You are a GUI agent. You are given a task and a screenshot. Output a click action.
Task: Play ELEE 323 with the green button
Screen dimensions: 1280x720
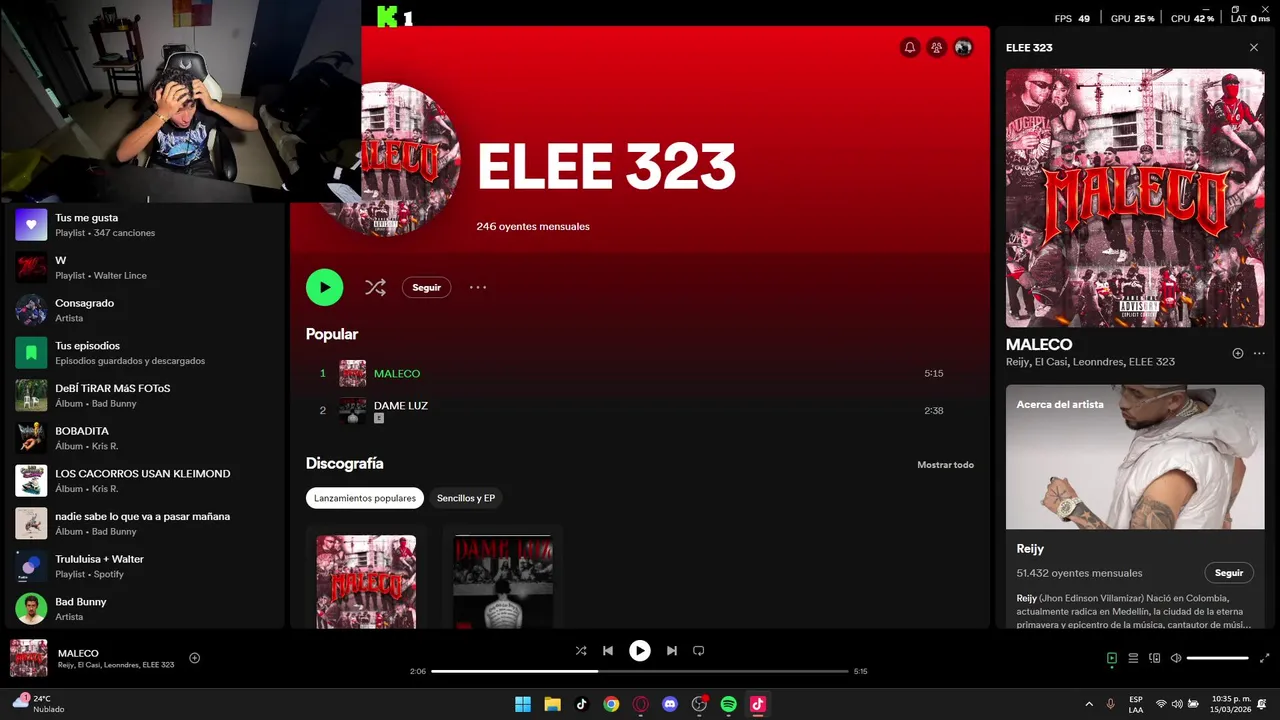324,287
